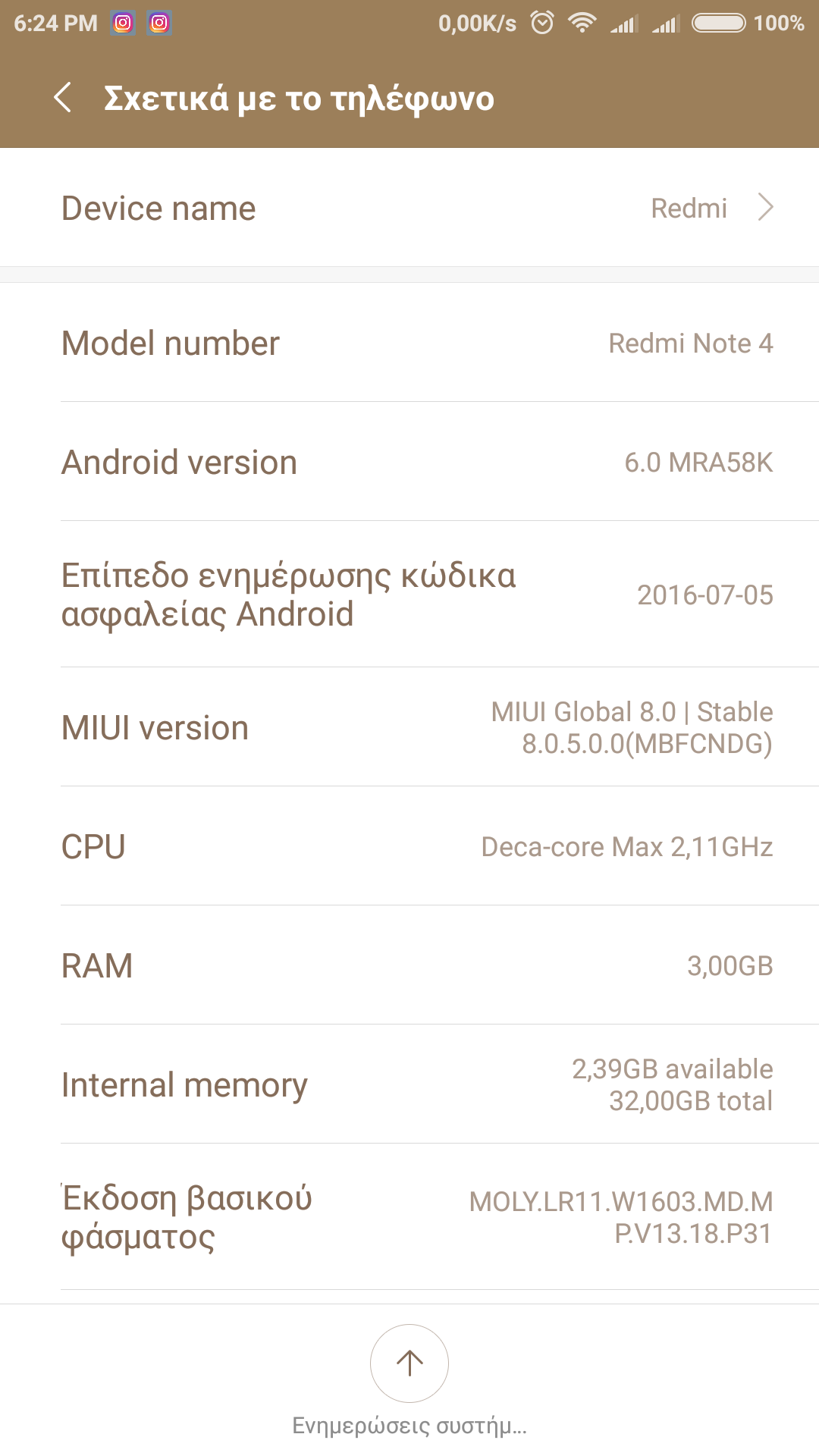Tap the CPU row

coord(409,846)
